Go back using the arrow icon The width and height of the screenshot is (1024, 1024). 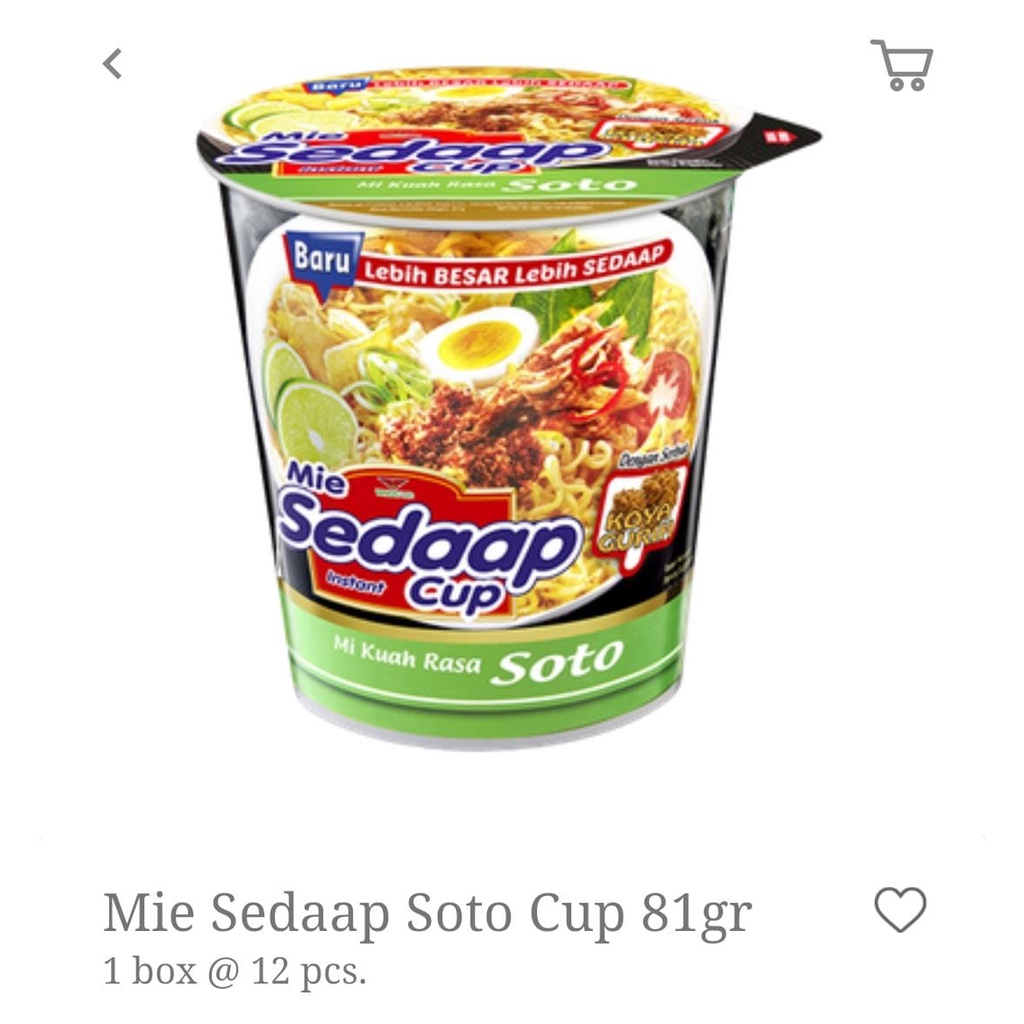tap(112, 64)
